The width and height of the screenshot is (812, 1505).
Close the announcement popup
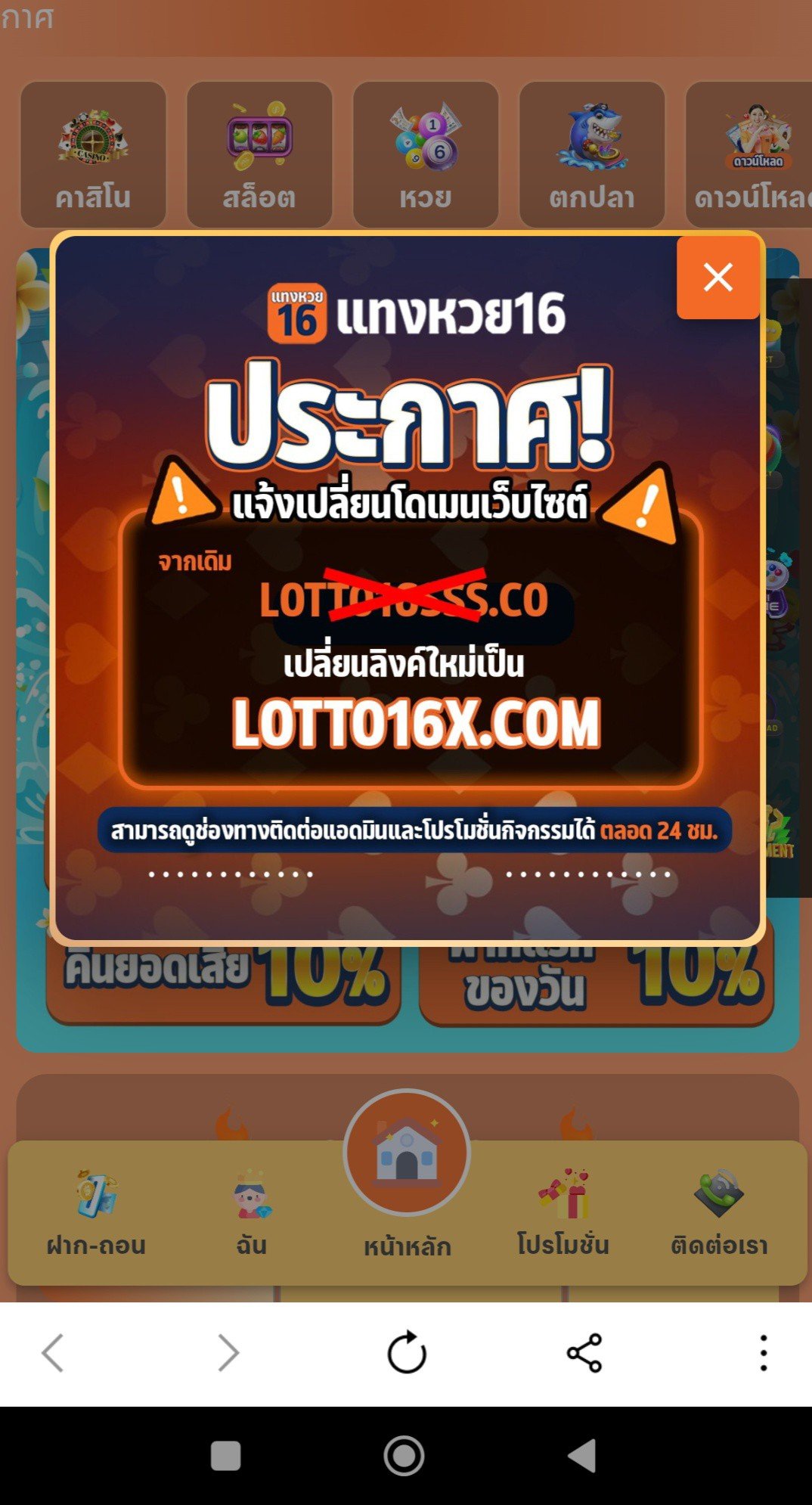717,277
